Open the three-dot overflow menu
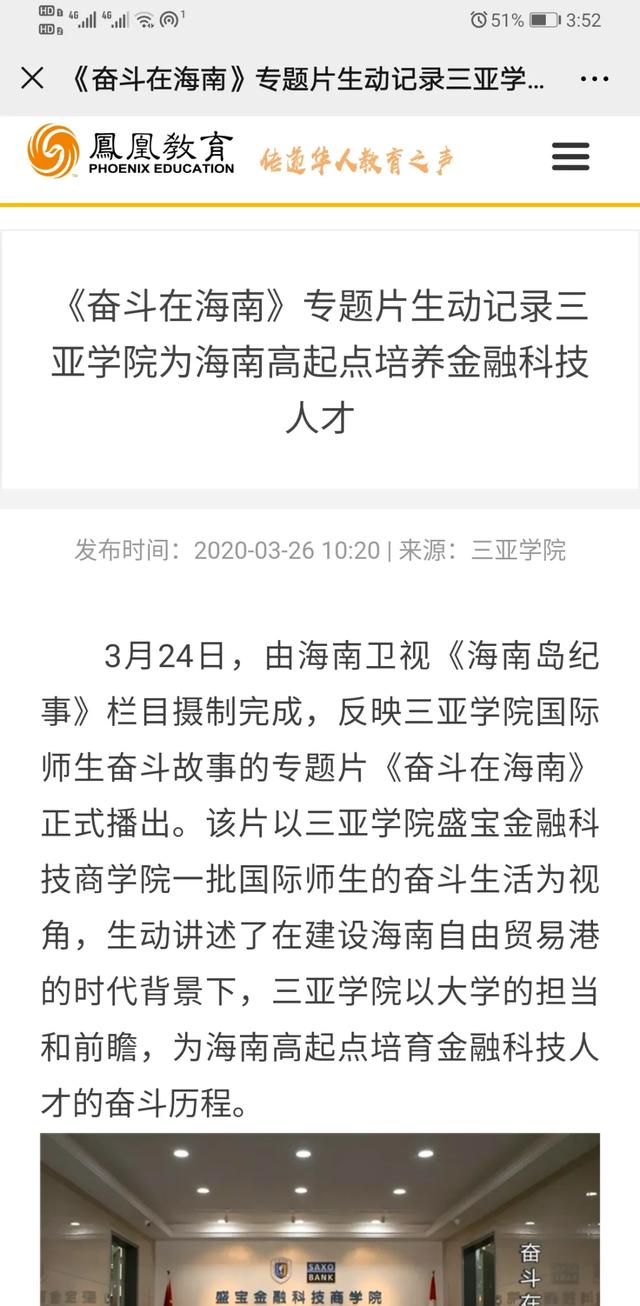The image size is (640, 1306). coord(594,79)
